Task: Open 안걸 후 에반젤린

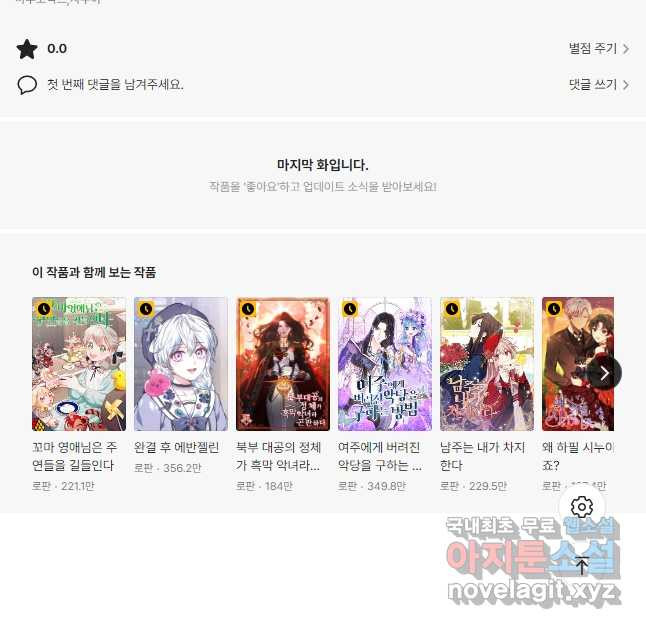Action: click(x=181, y=363)
